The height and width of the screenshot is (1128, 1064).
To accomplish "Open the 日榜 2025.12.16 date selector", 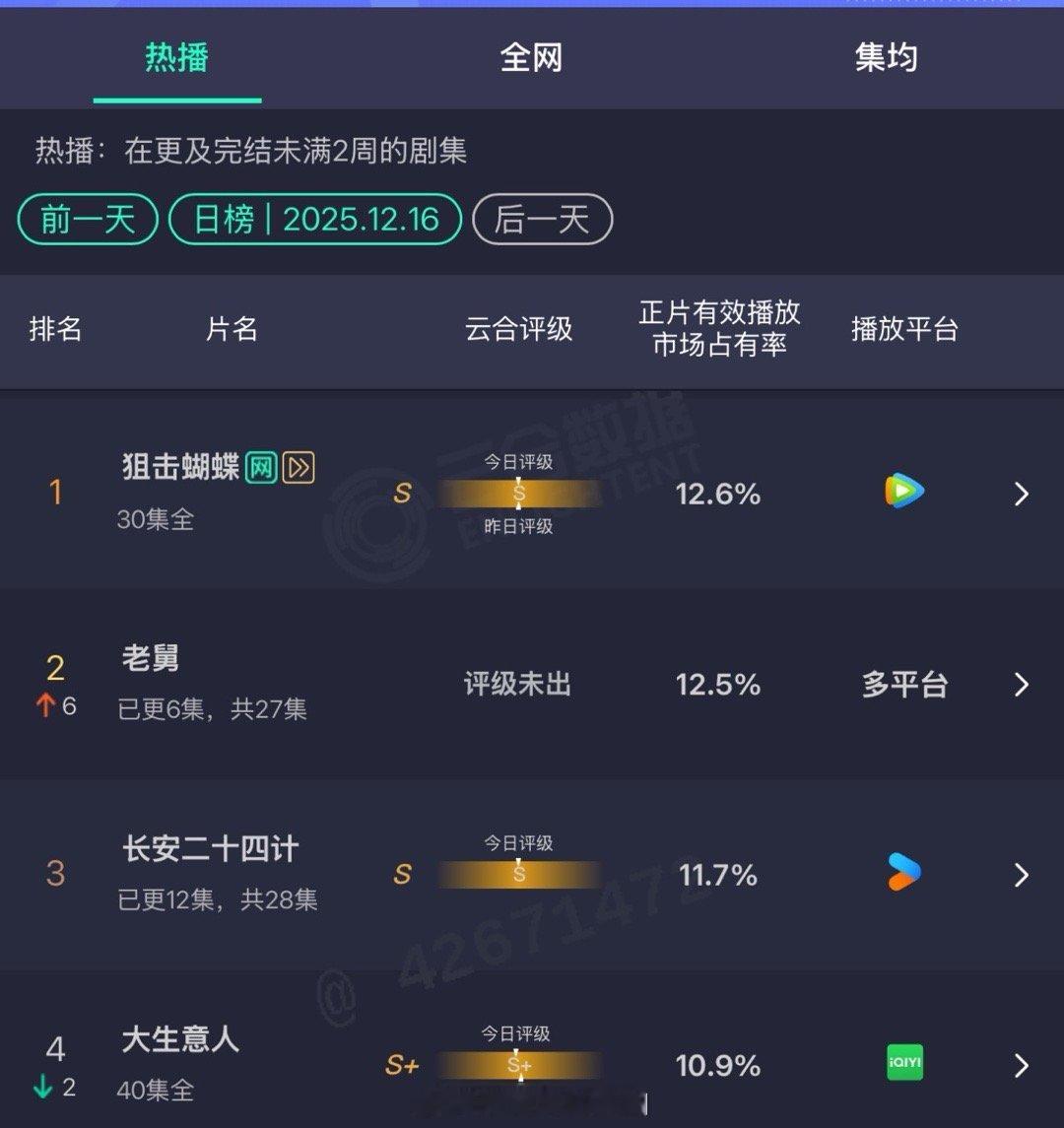I will coord(315,220).
